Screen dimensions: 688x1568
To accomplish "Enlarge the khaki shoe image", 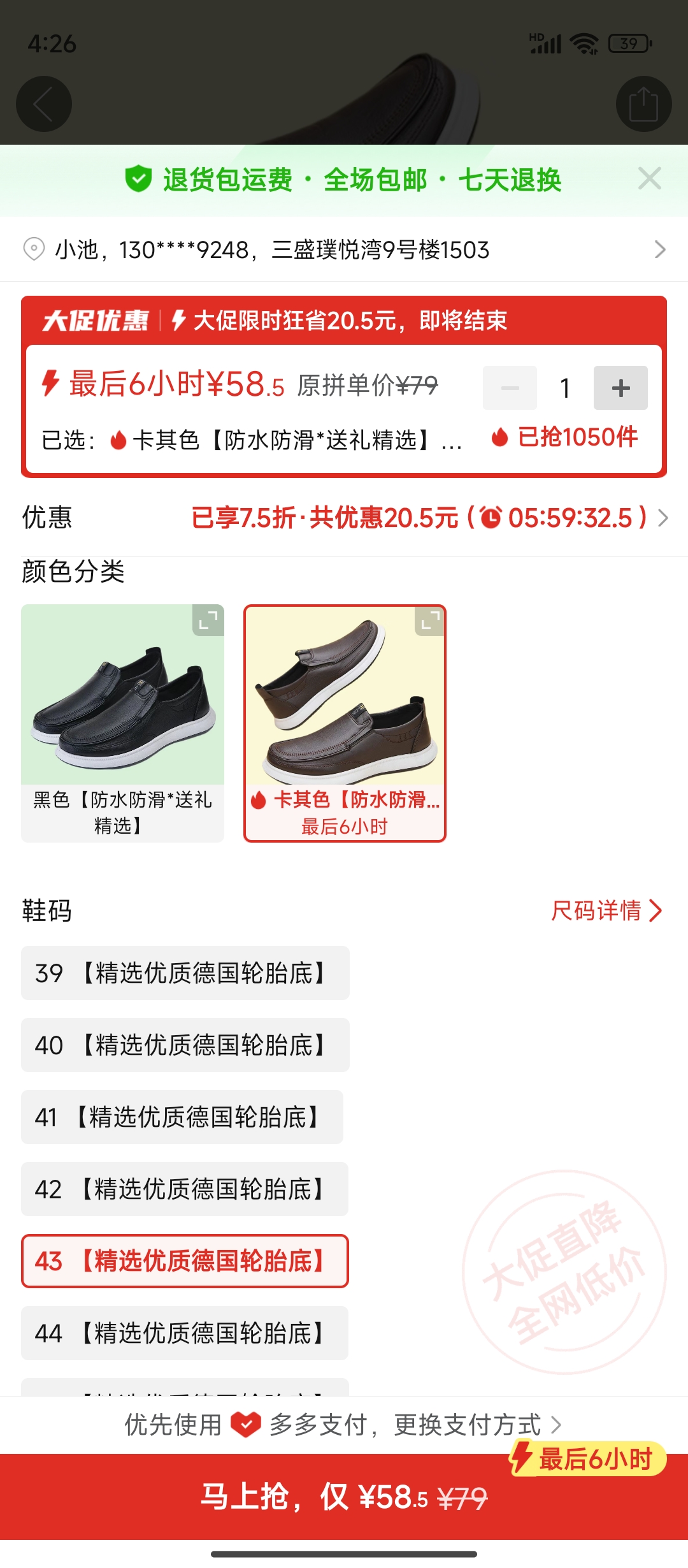I will pos(430,620).
